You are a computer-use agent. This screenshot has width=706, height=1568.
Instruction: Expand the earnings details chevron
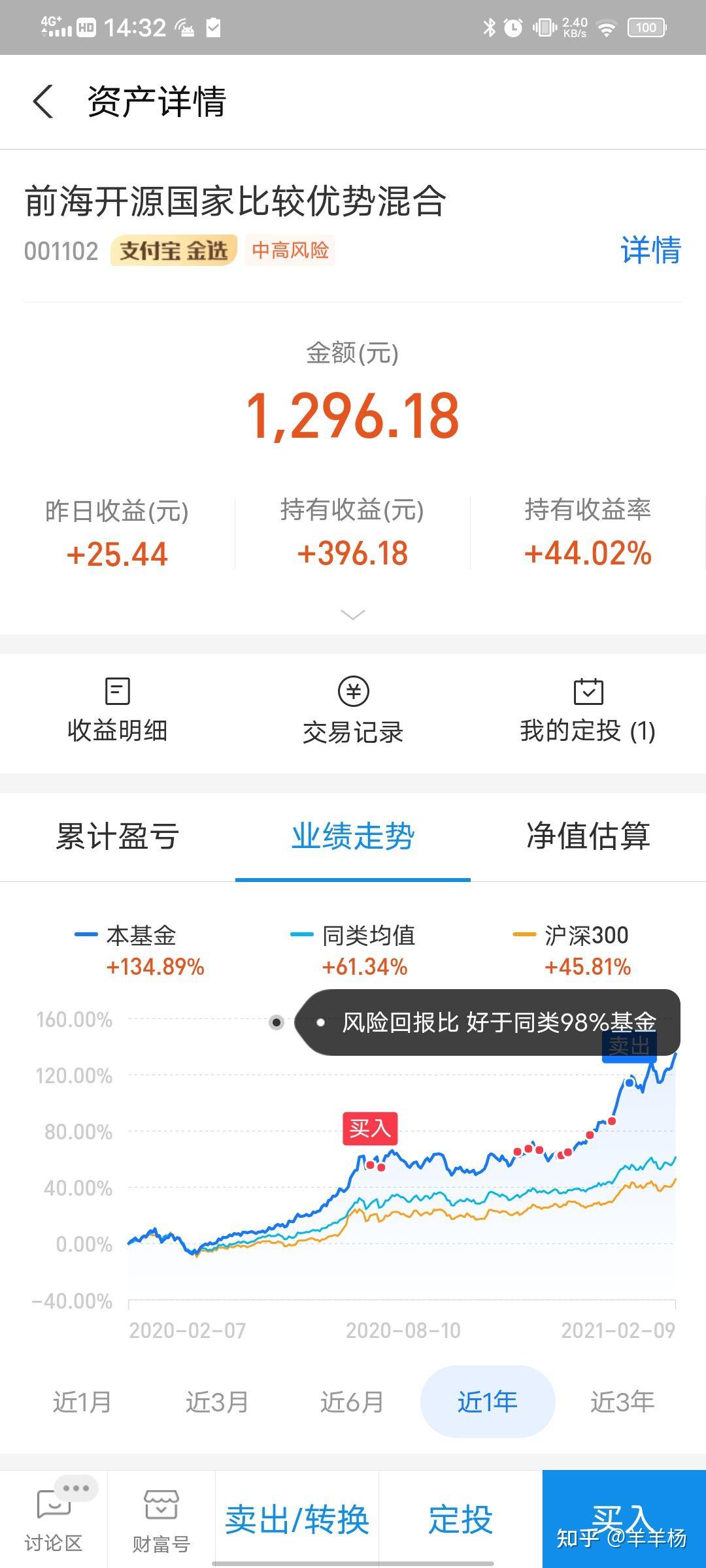pyautogui.click(x=353, y=615)
